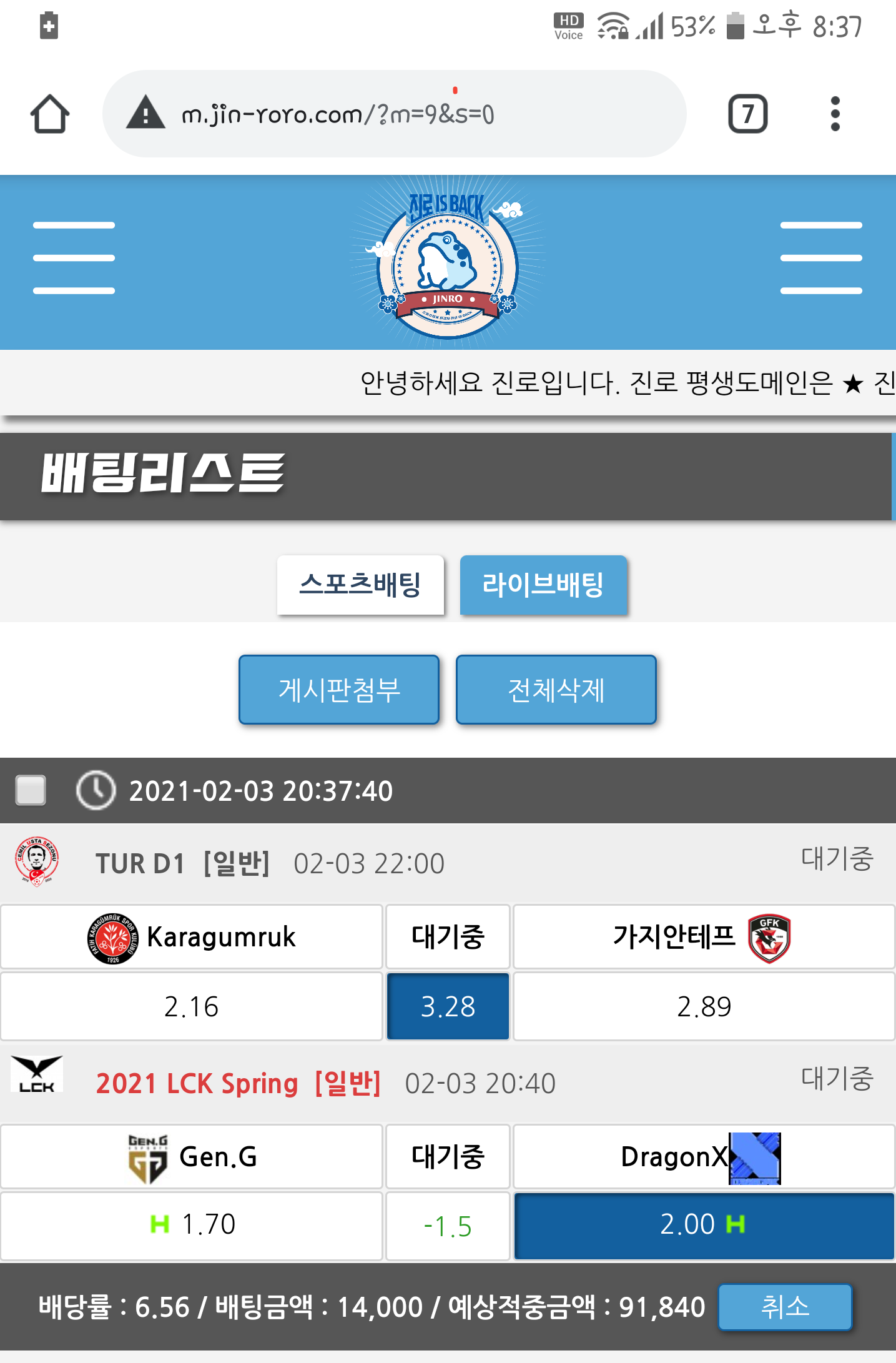
Task: Cancel the bet with the 취소 button
Action: (785, 1307)
